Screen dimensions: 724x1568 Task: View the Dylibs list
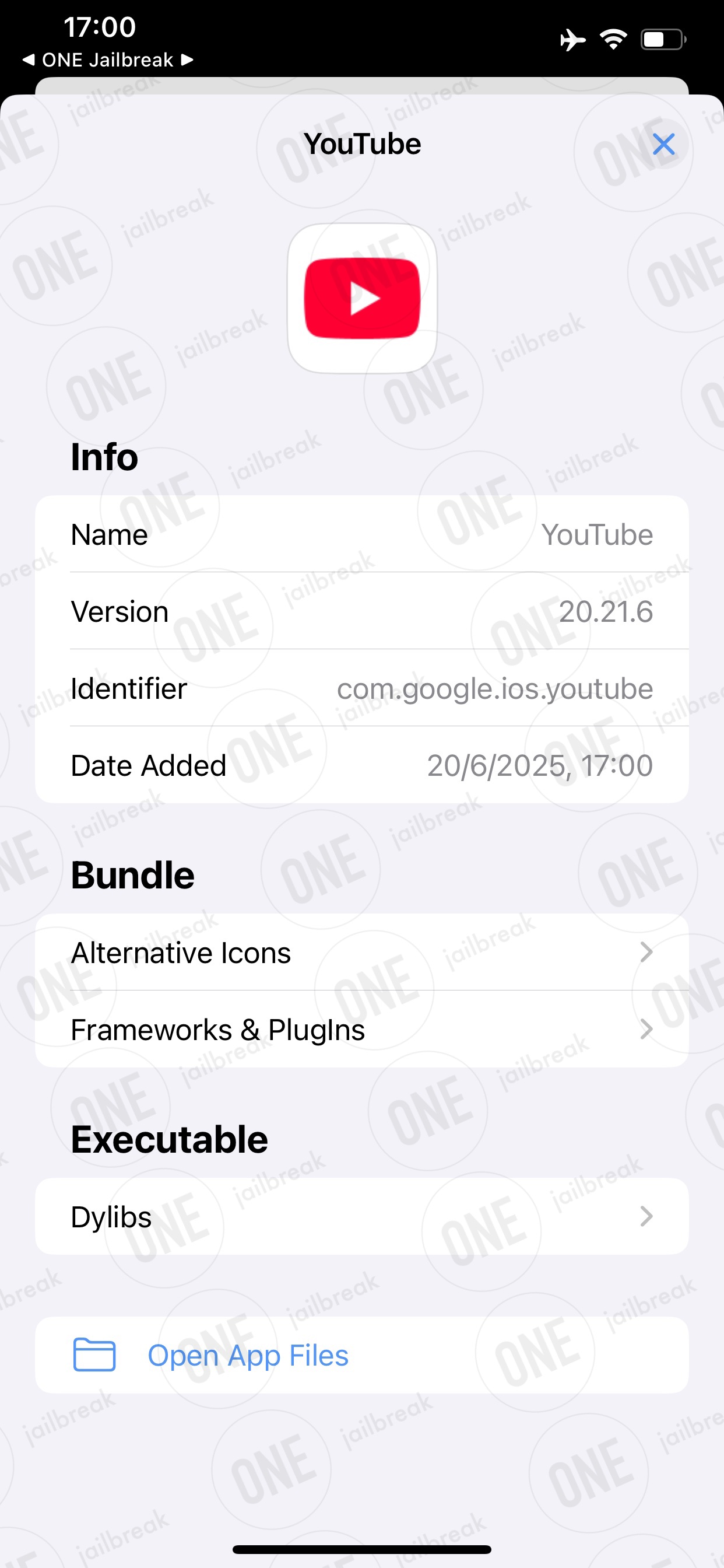tap(362, 1216)
